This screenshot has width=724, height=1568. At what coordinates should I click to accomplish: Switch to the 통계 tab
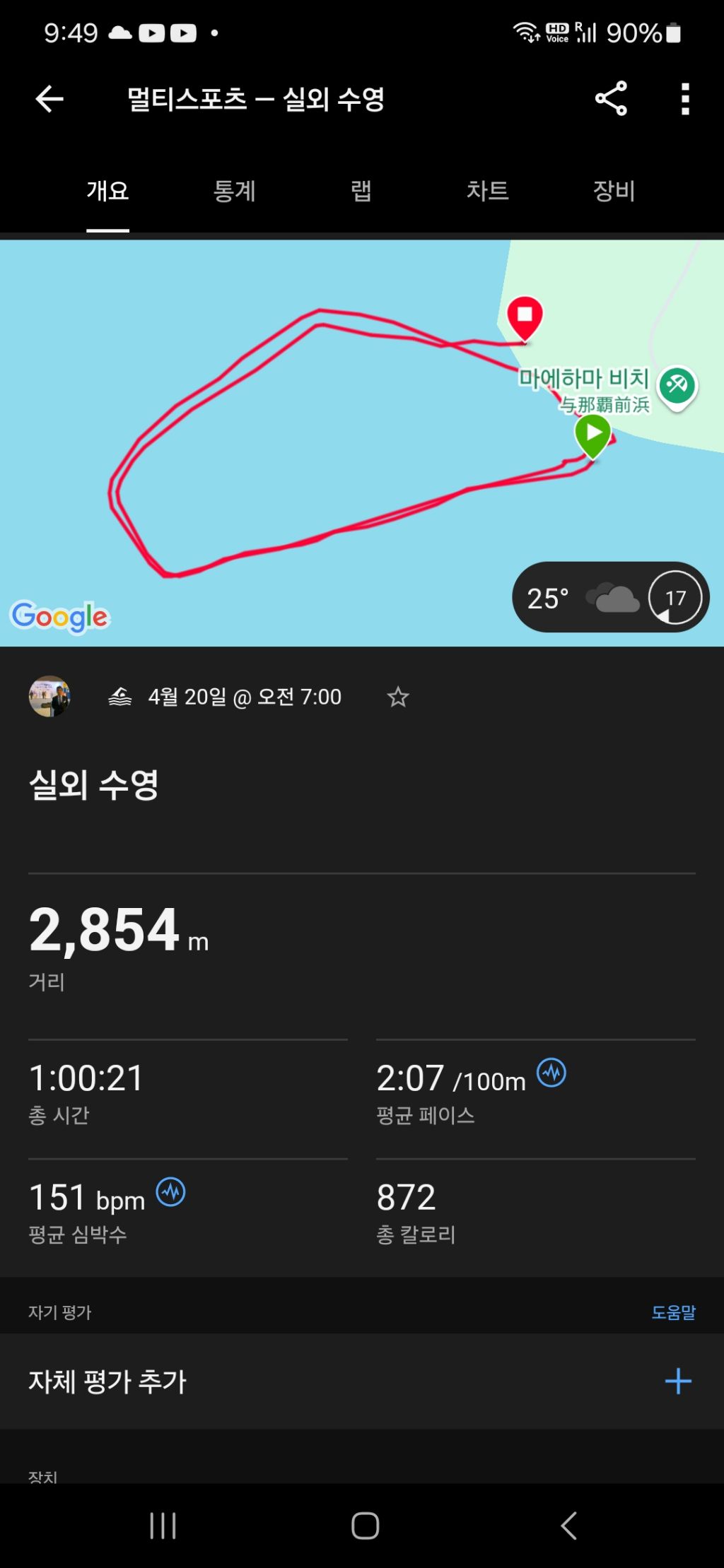pyautogui.click(x=234, y=191)
